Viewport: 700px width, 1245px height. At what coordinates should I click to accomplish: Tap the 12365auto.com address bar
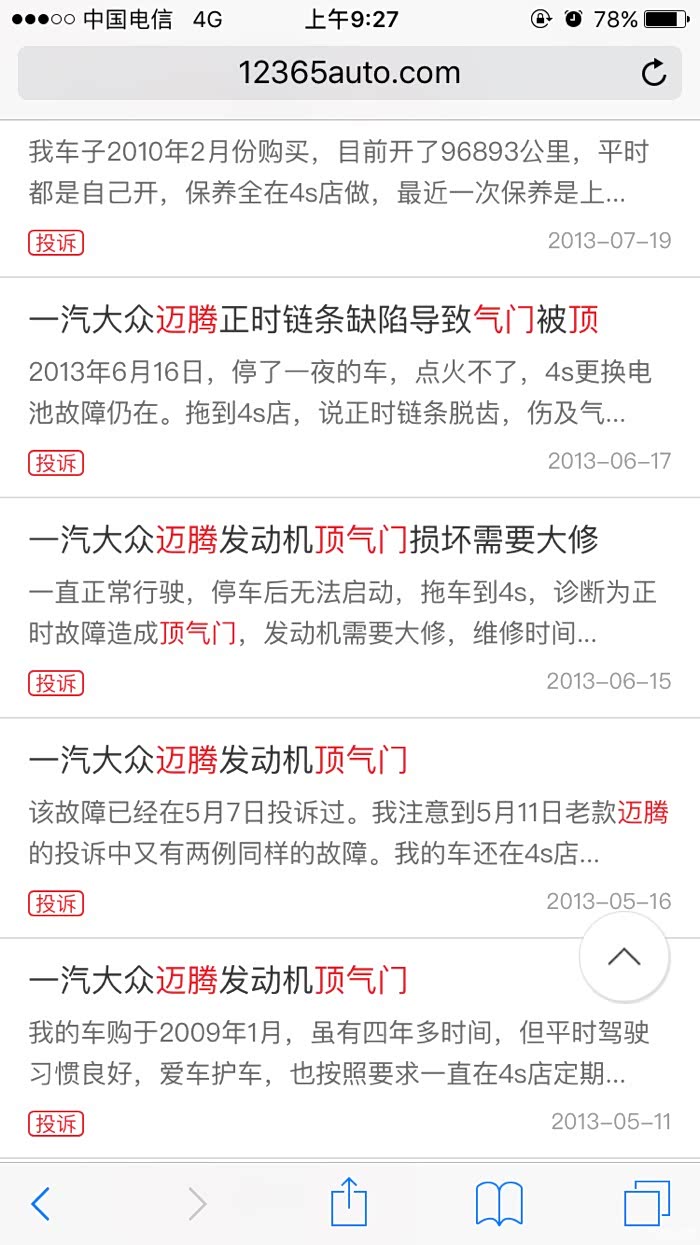pyautogui.click(x=349, y=73)
